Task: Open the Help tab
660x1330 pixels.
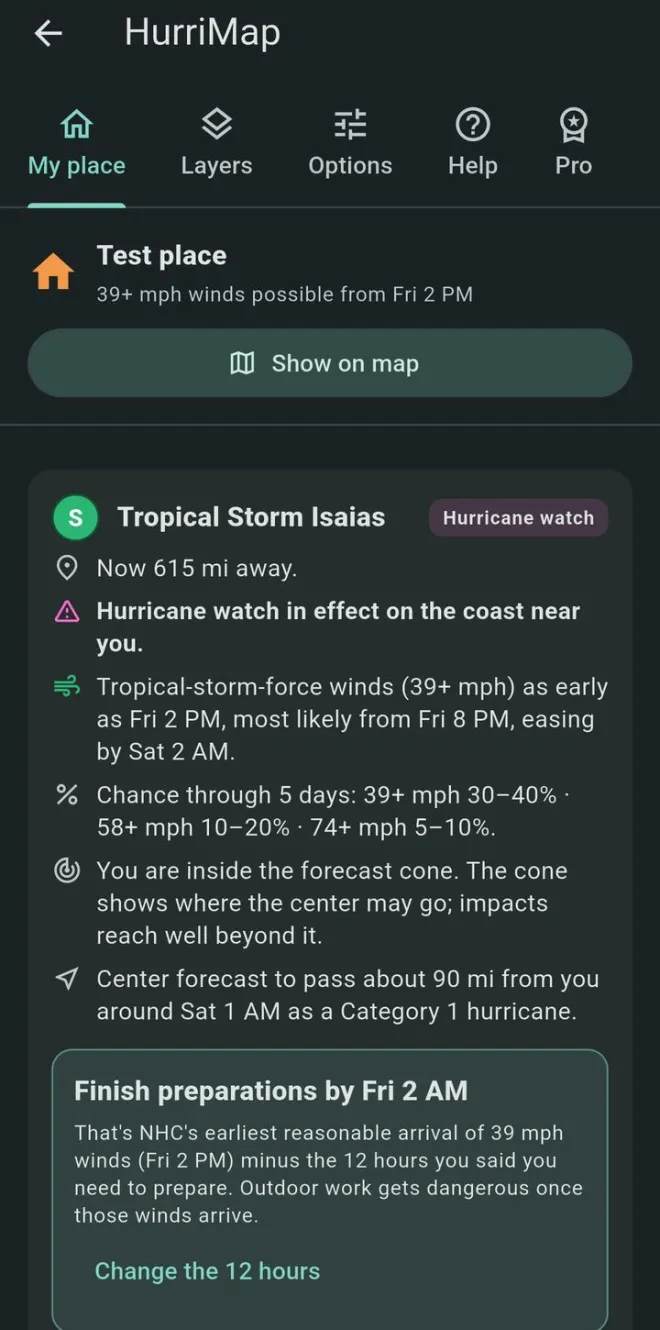Action: [x=472, y=145]
